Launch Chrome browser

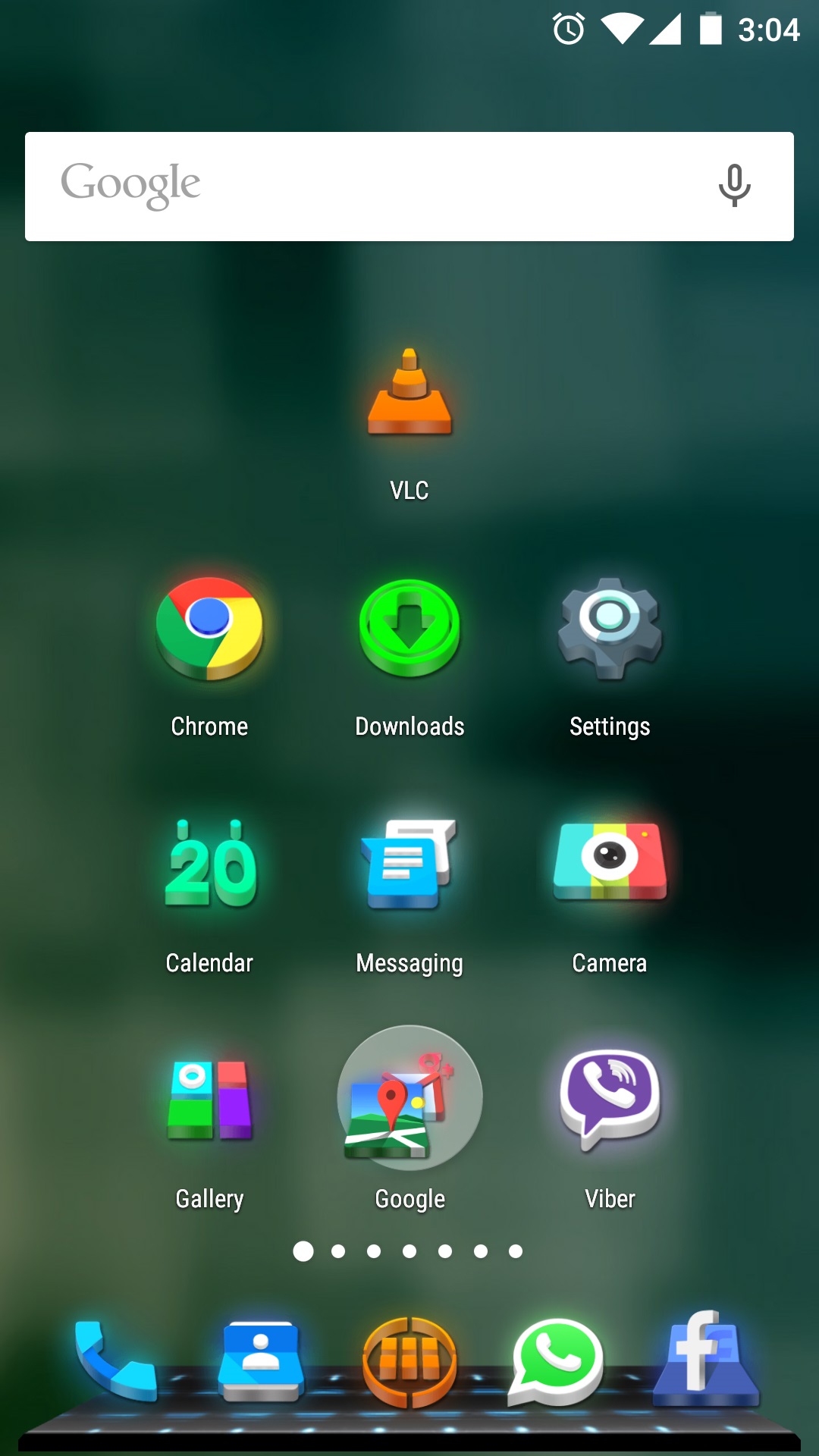click(x=209, y=628)
